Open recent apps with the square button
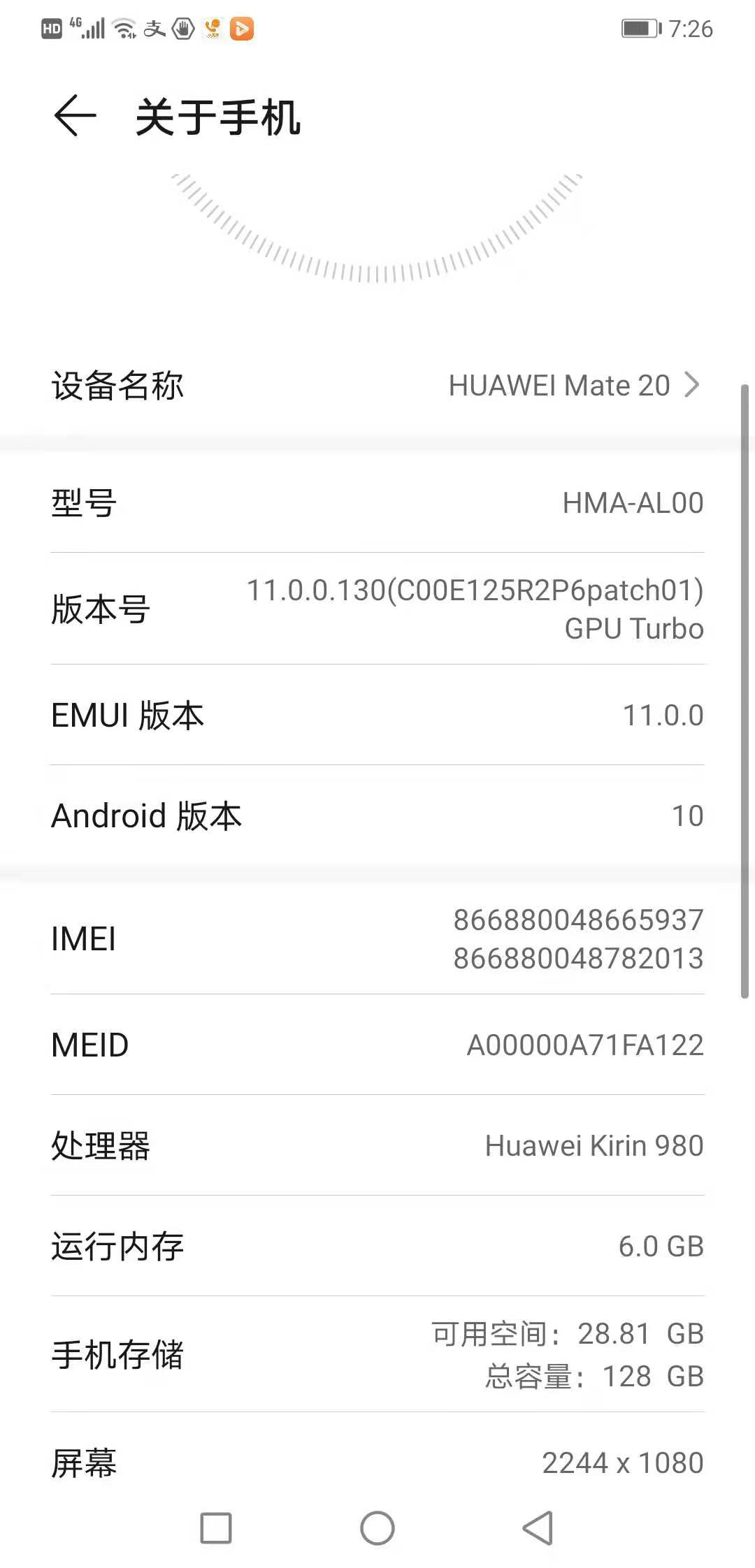The image size is (755, 1568). tap(216, 1527)
